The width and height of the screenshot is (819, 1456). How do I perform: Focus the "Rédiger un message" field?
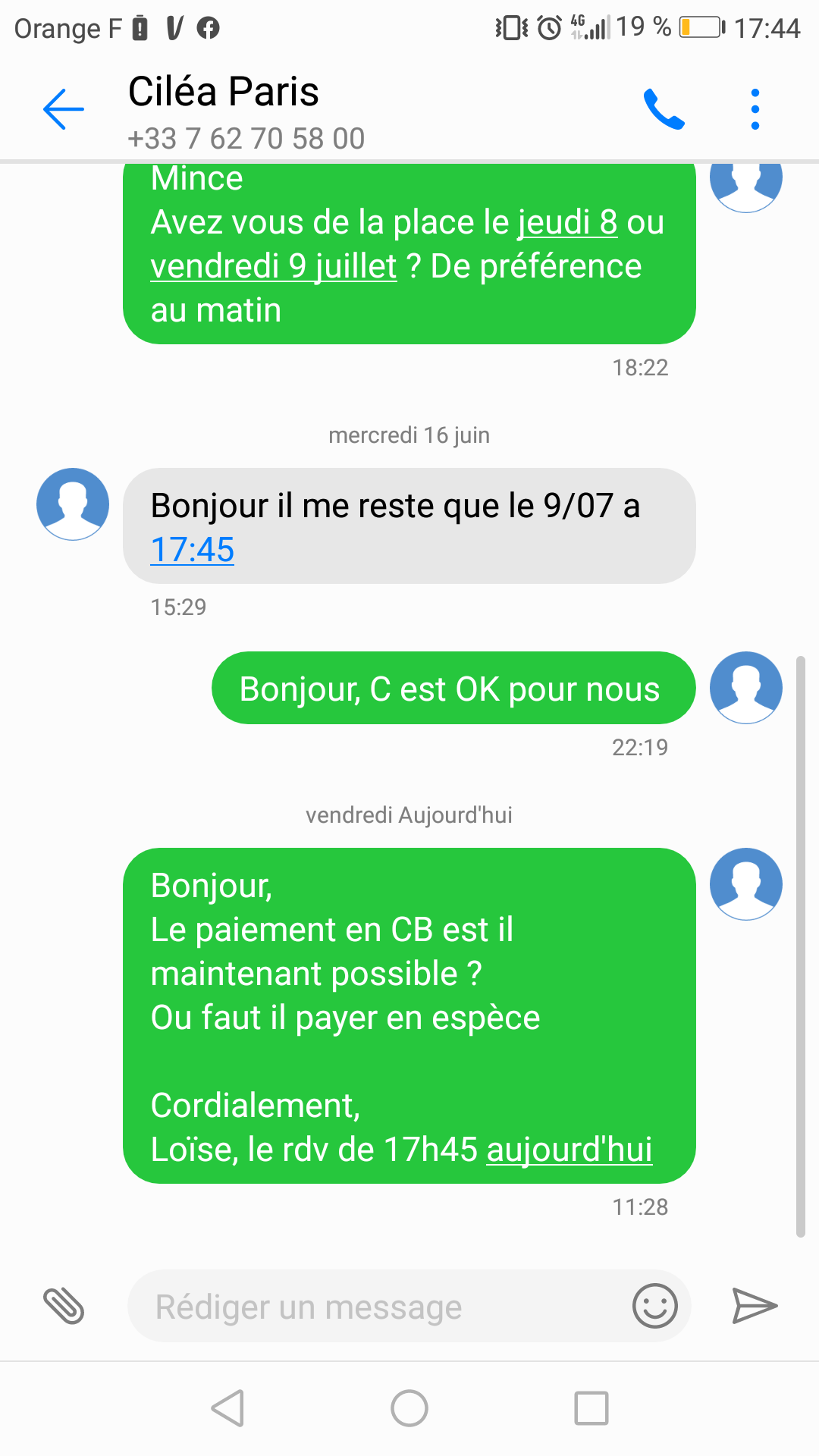379,1307
